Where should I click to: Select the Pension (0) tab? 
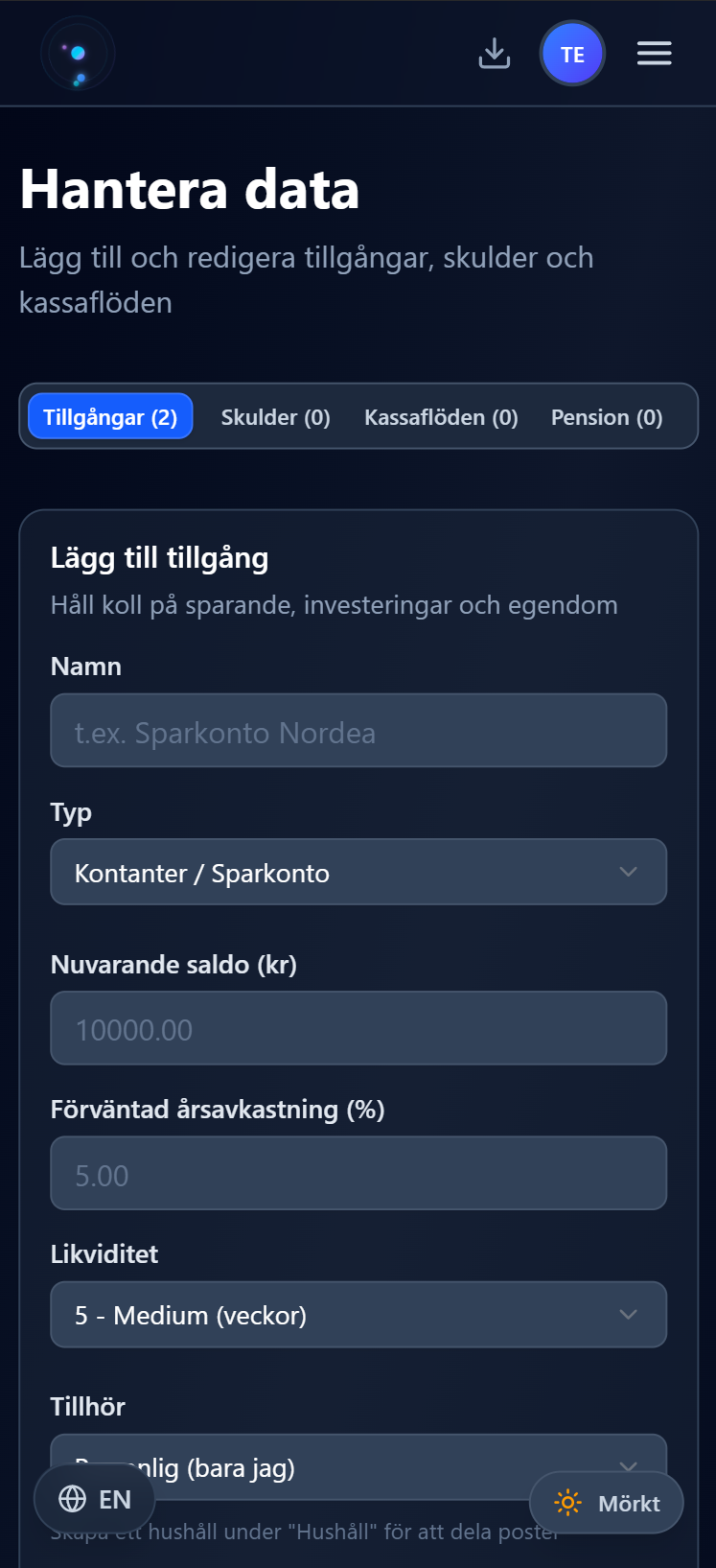tap(606, 417)
